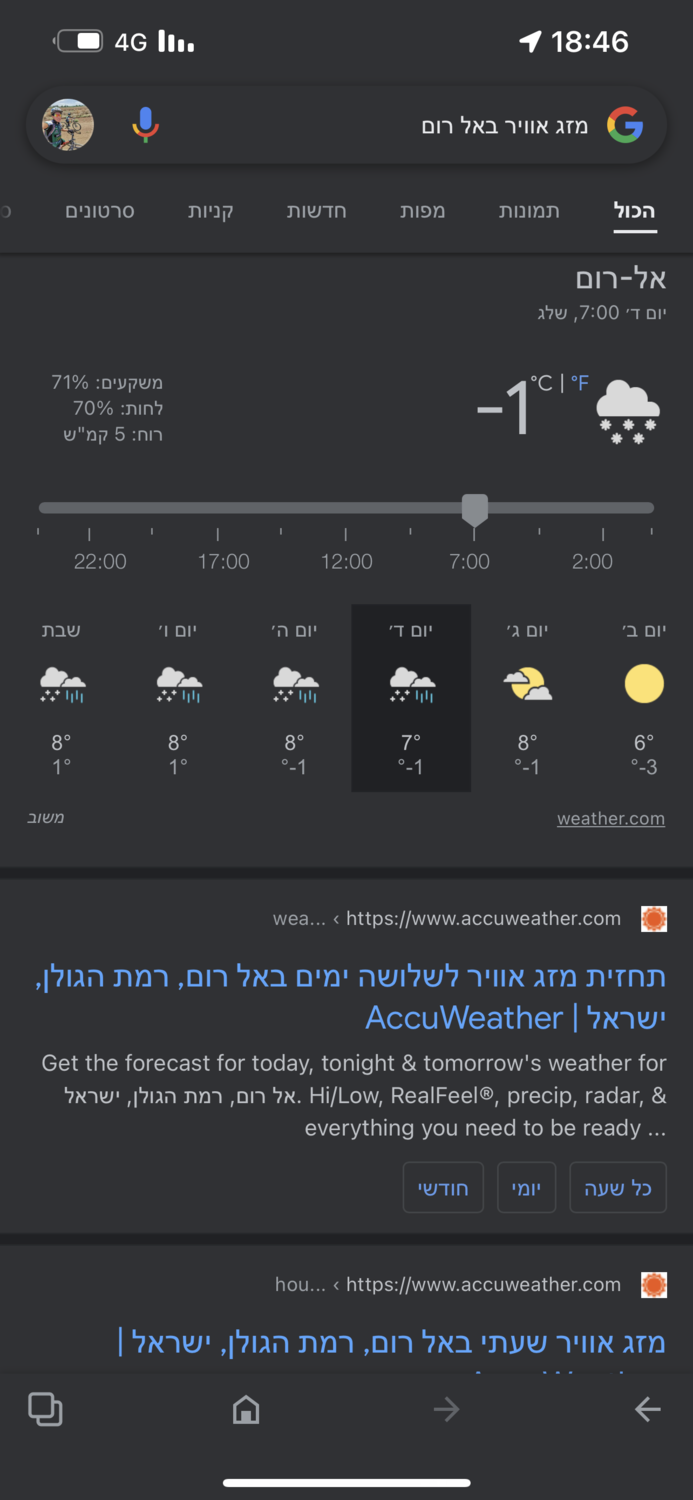Select the קניות tab
This screenshot has height=1500, width=693.
pos(210,211)
